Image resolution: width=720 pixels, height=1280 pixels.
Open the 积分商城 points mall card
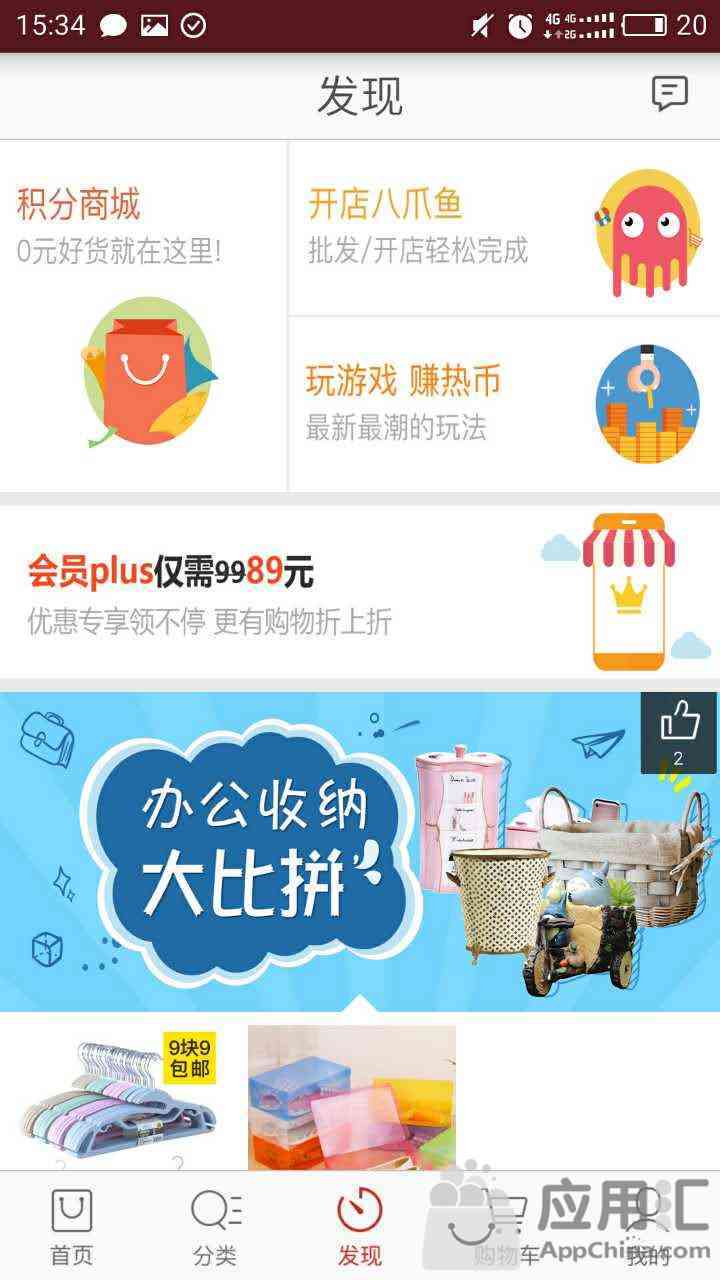(144, 316)
